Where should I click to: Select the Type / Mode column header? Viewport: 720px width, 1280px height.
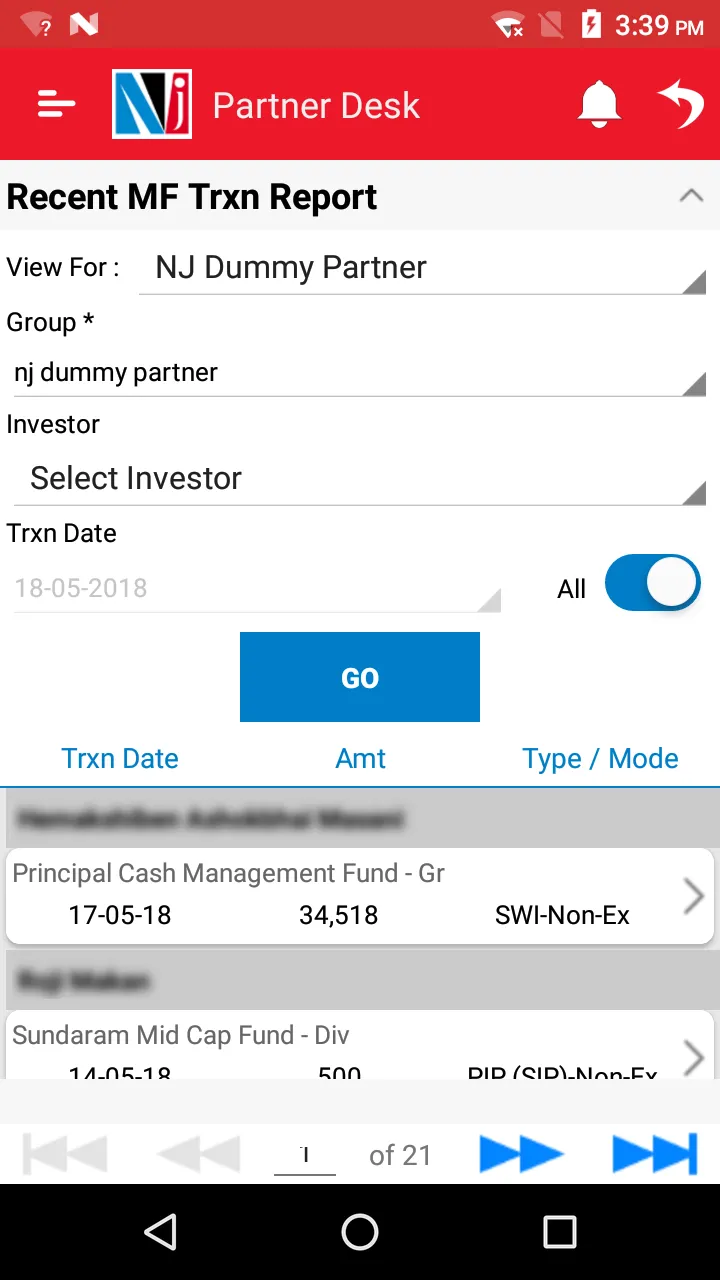(600, 758)
